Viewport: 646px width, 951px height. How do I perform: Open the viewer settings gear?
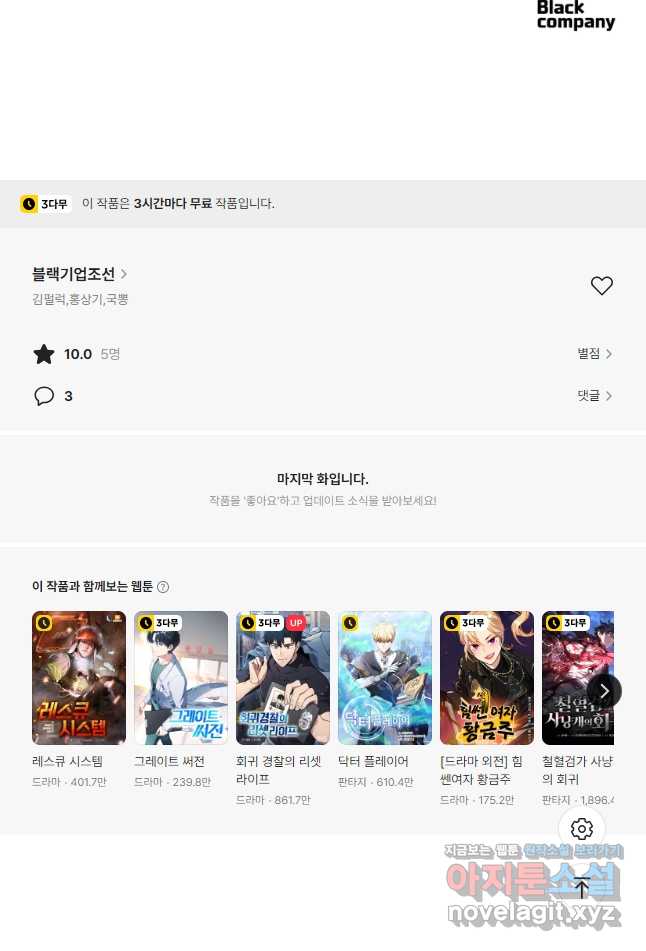click(582, 829)
